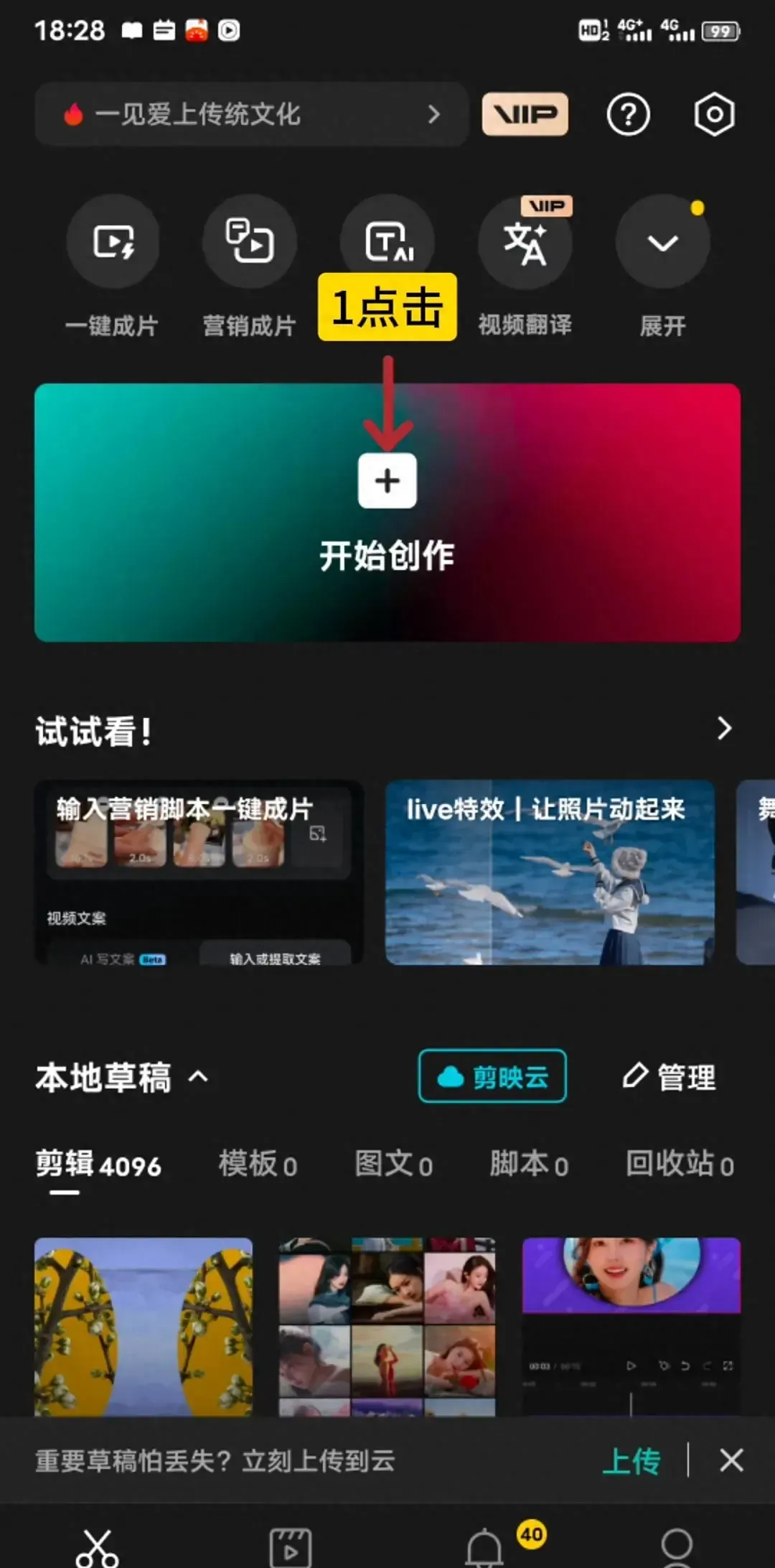Open the help question mark icon
The image size is (775, 1568).
628,114
